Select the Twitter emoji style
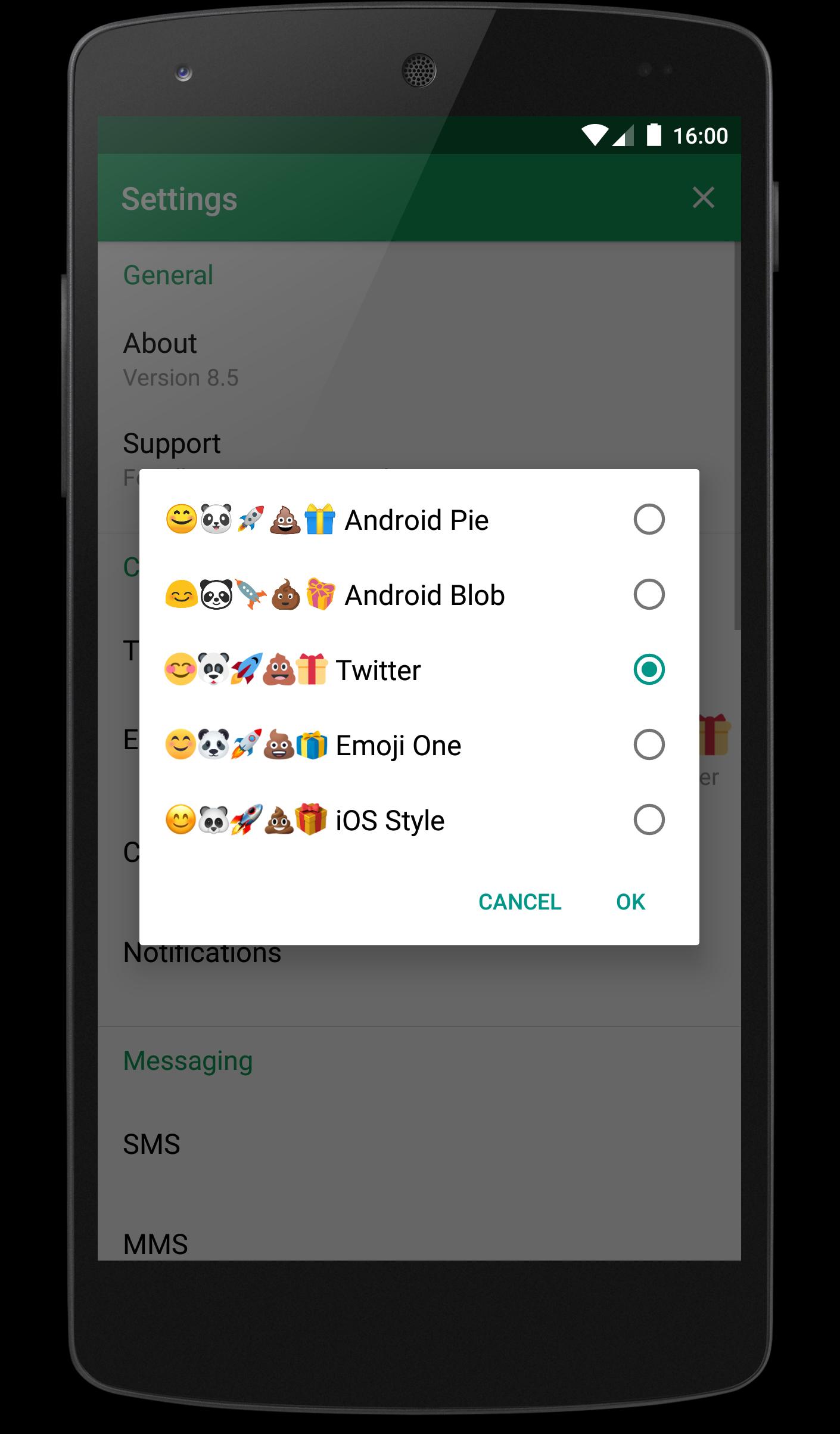The width and height of the screenshot is (840, 1434). point(648,669)
